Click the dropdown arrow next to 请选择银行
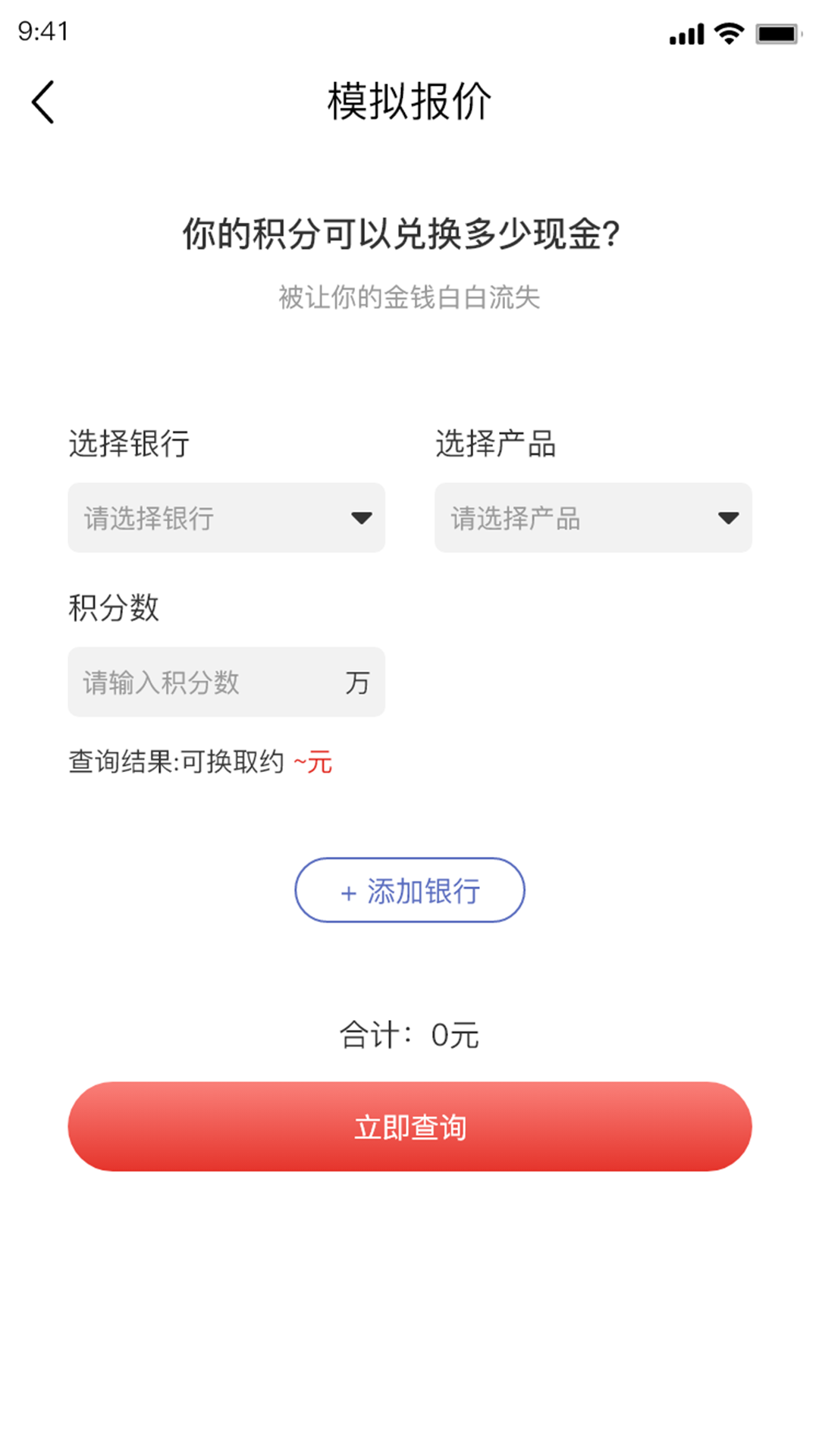 pyautogui.click(x=362, y=518)
